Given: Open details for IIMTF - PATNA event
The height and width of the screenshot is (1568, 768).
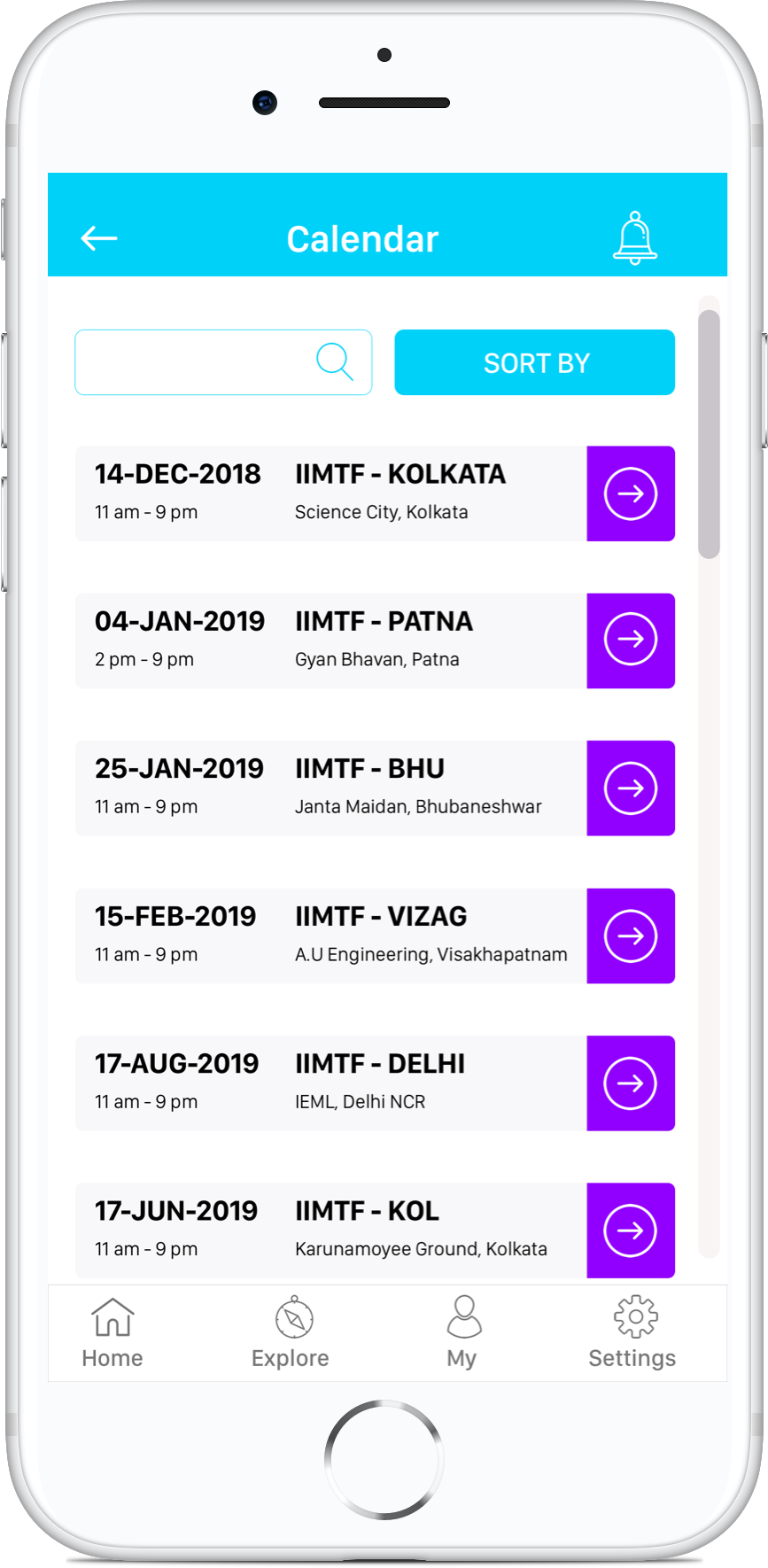Looking at the screenshot, I should point(631,640).
